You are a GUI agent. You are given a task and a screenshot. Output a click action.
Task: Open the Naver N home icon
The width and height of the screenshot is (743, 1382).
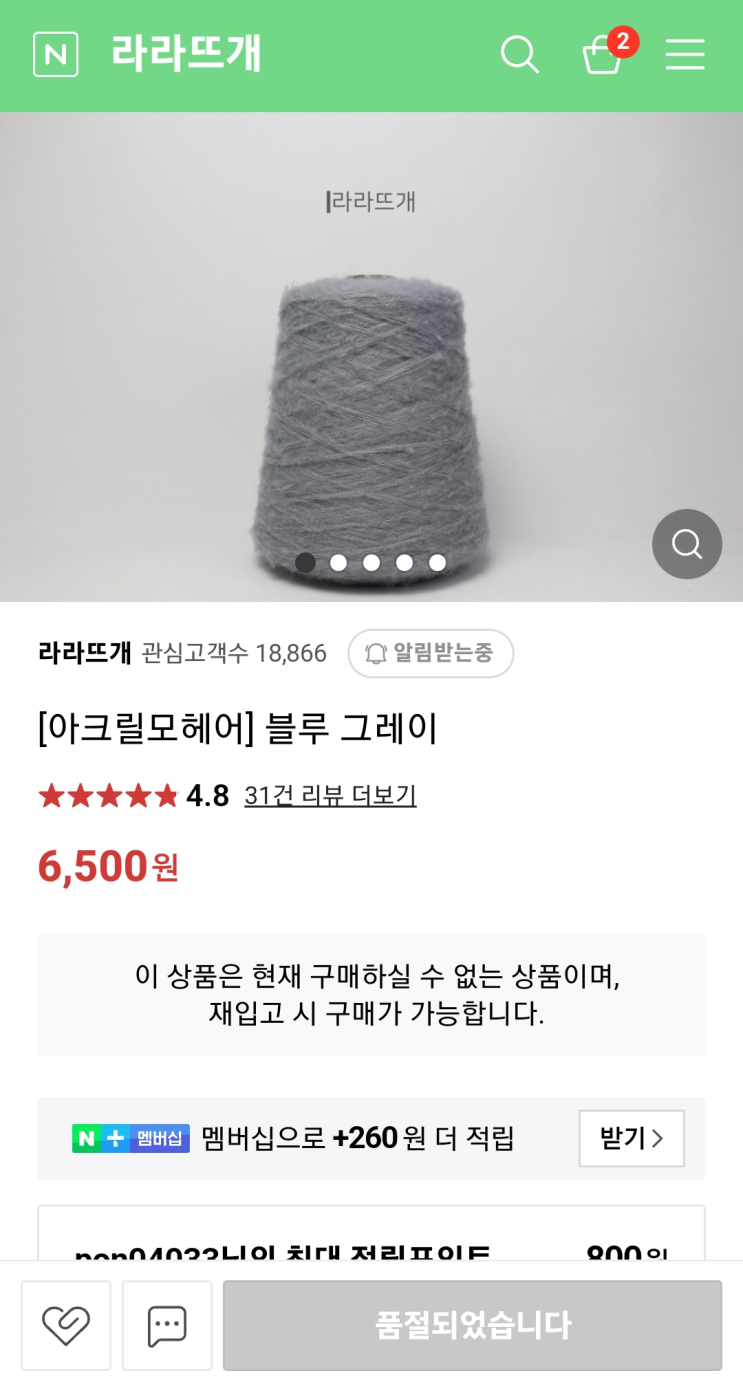pyautogui.click(x=55, y=54)
